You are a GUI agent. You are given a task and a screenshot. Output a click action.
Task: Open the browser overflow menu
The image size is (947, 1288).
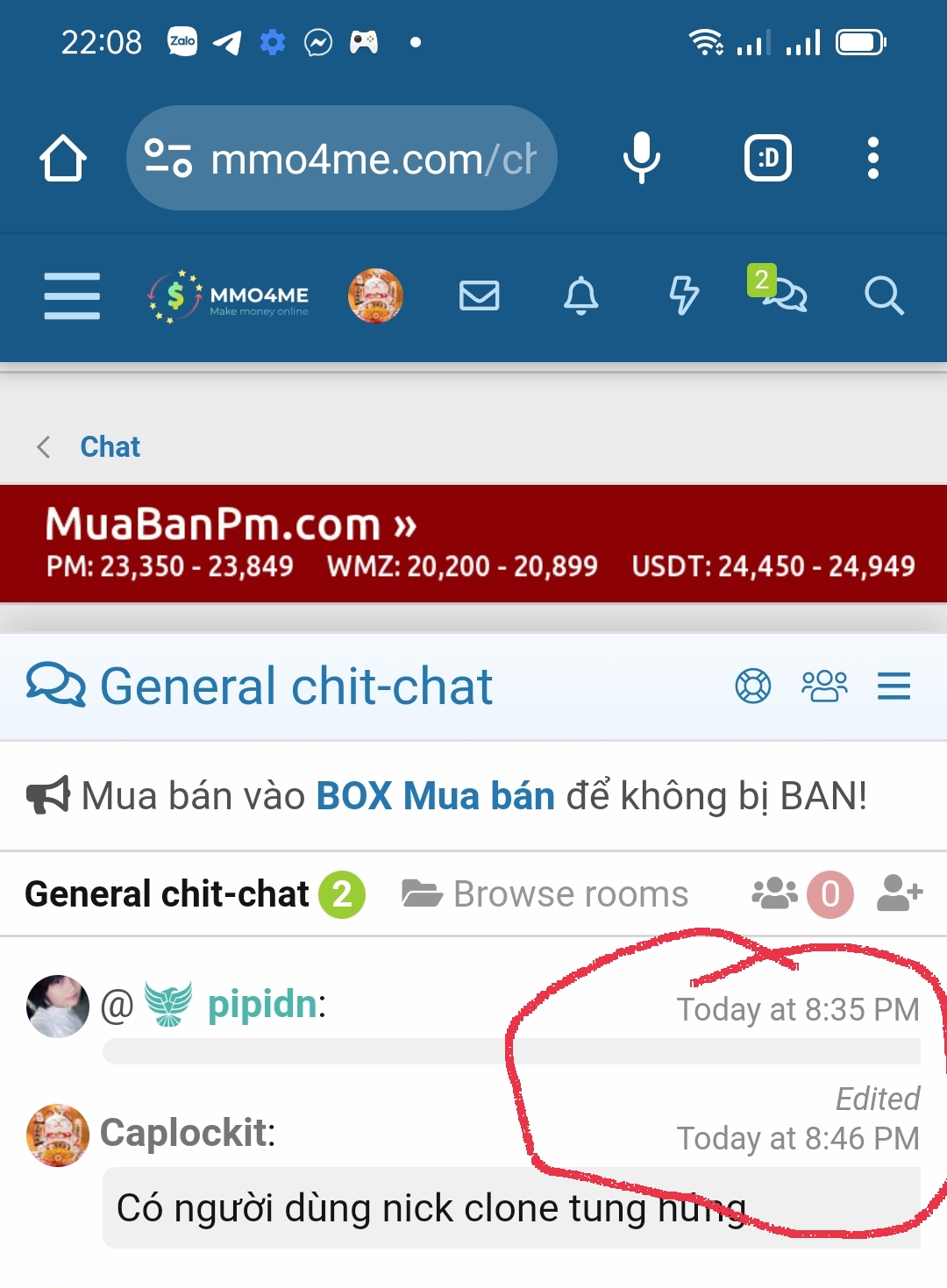coord(872,159)
